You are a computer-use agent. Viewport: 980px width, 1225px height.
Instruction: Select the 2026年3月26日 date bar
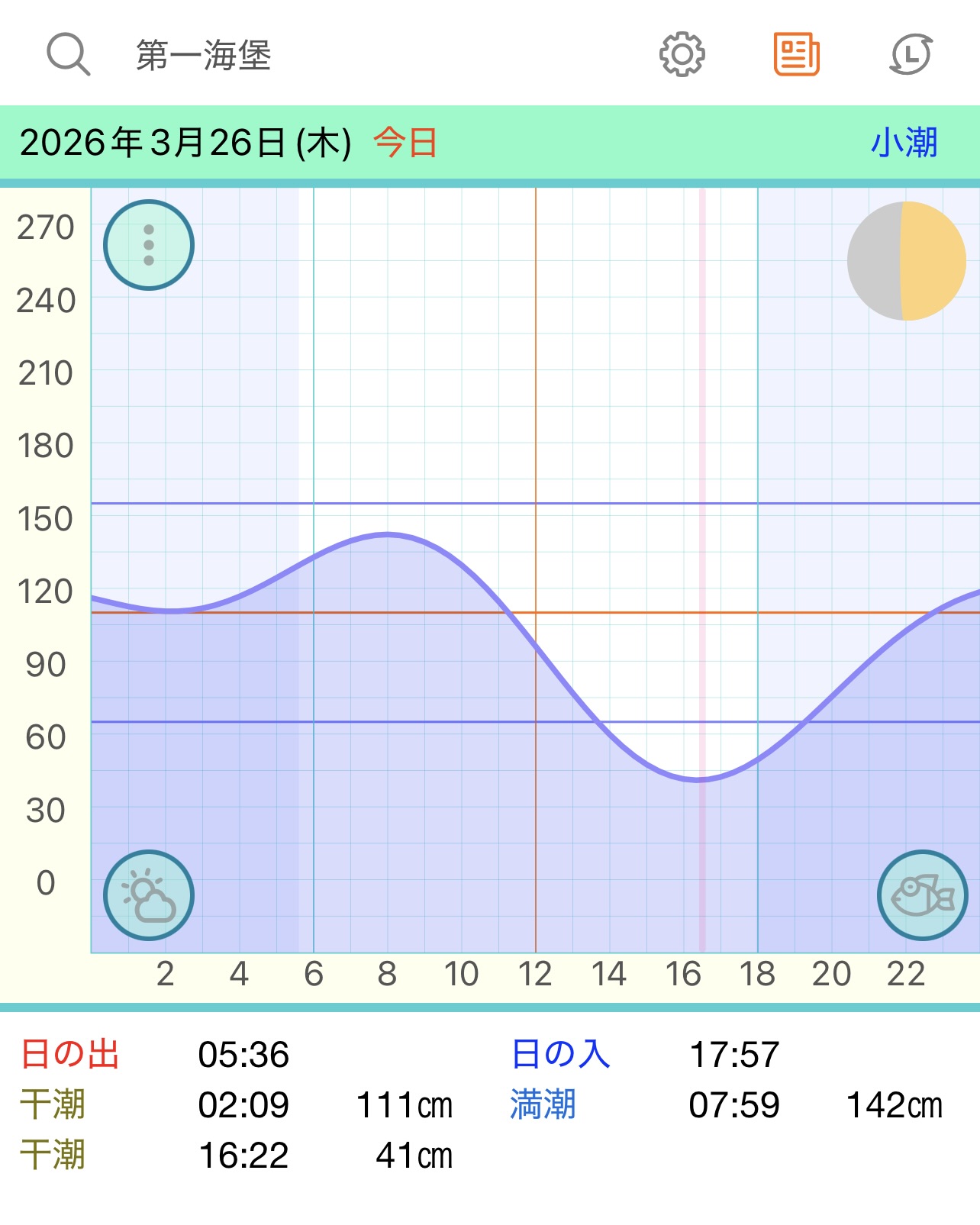pos(185,143)
